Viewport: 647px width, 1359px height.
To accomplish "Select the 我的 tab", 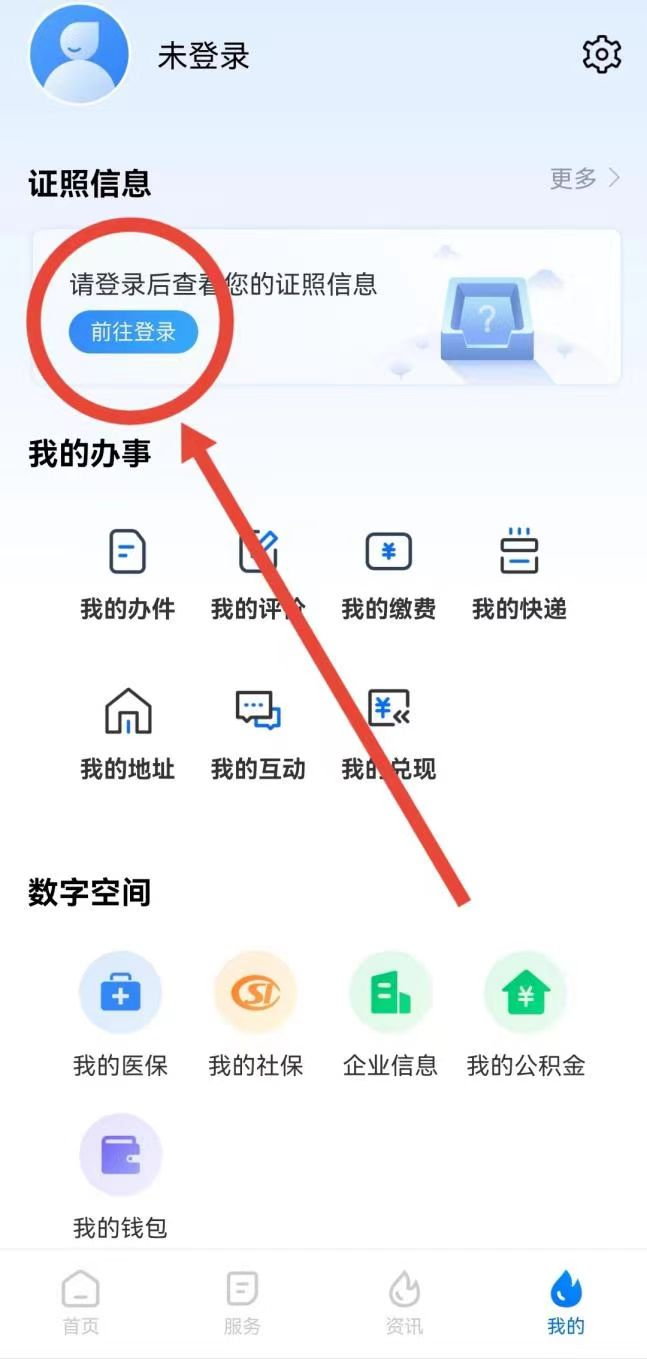I will (x=565, y=1303).
